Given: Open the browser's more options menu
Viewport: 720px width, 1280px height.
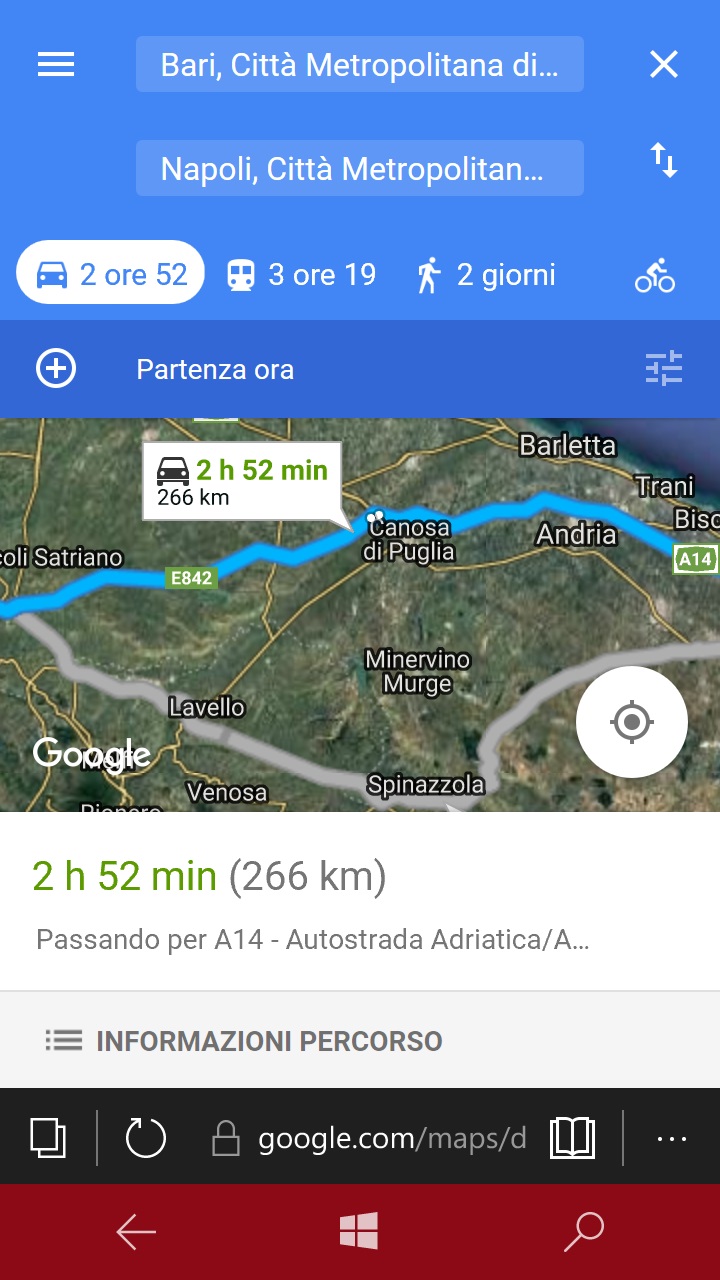Looking at the screenshot, I should click(672, 1138).
